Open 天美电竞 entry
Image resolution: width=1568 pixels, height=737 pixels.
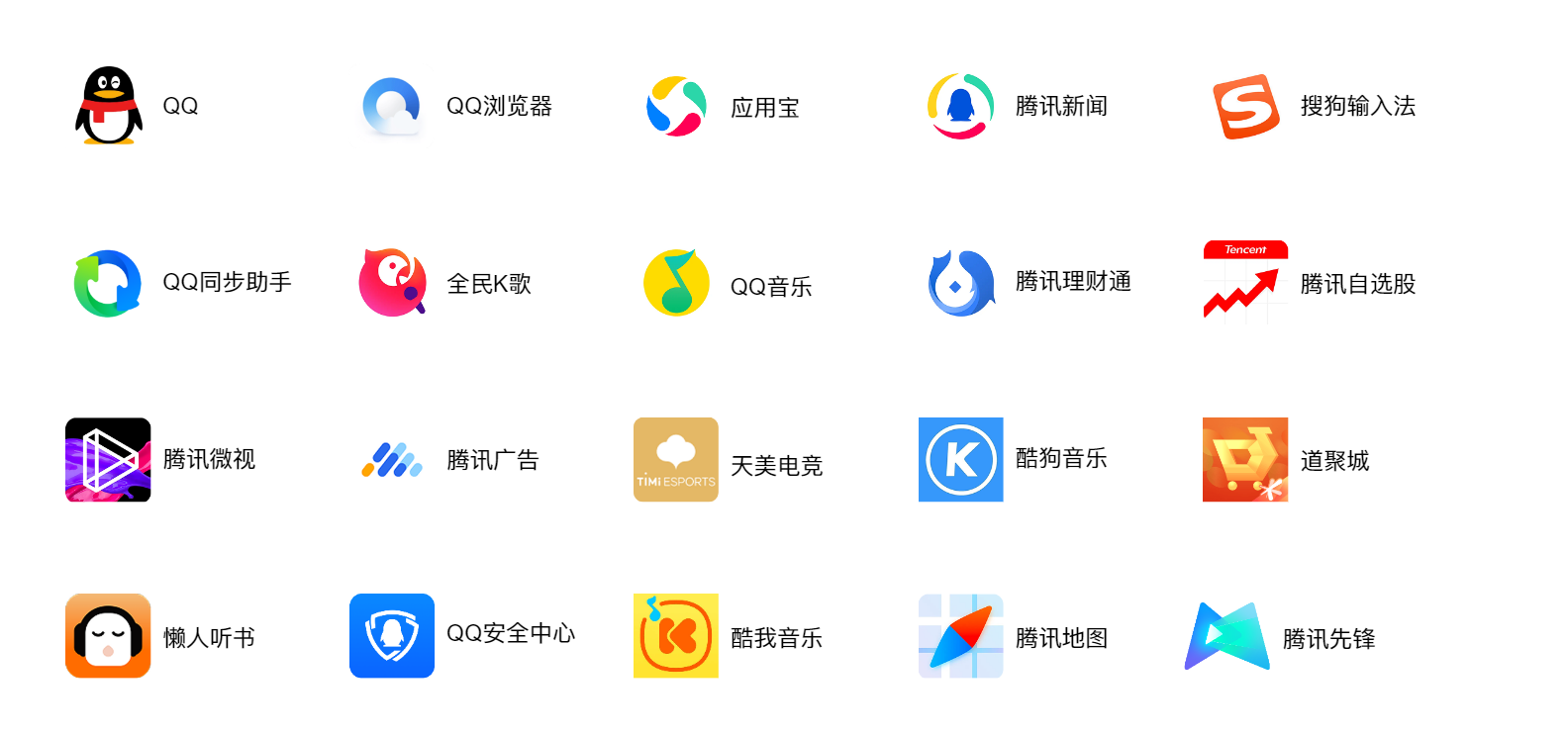pyautogui.click(x=676, y=460)
